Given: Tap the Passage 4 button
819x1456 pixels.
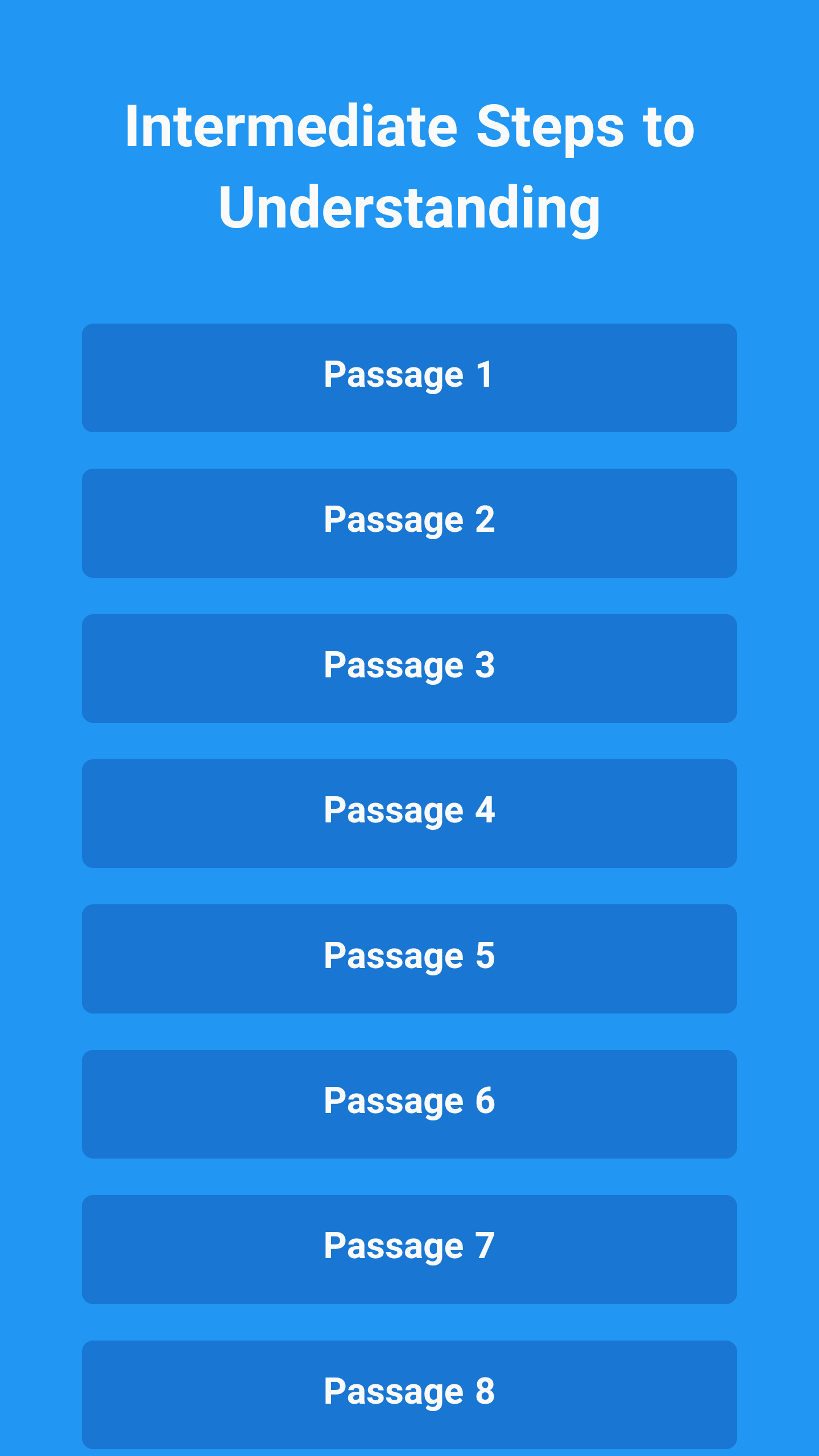Looking at the screenshot, I should [409, 813].
